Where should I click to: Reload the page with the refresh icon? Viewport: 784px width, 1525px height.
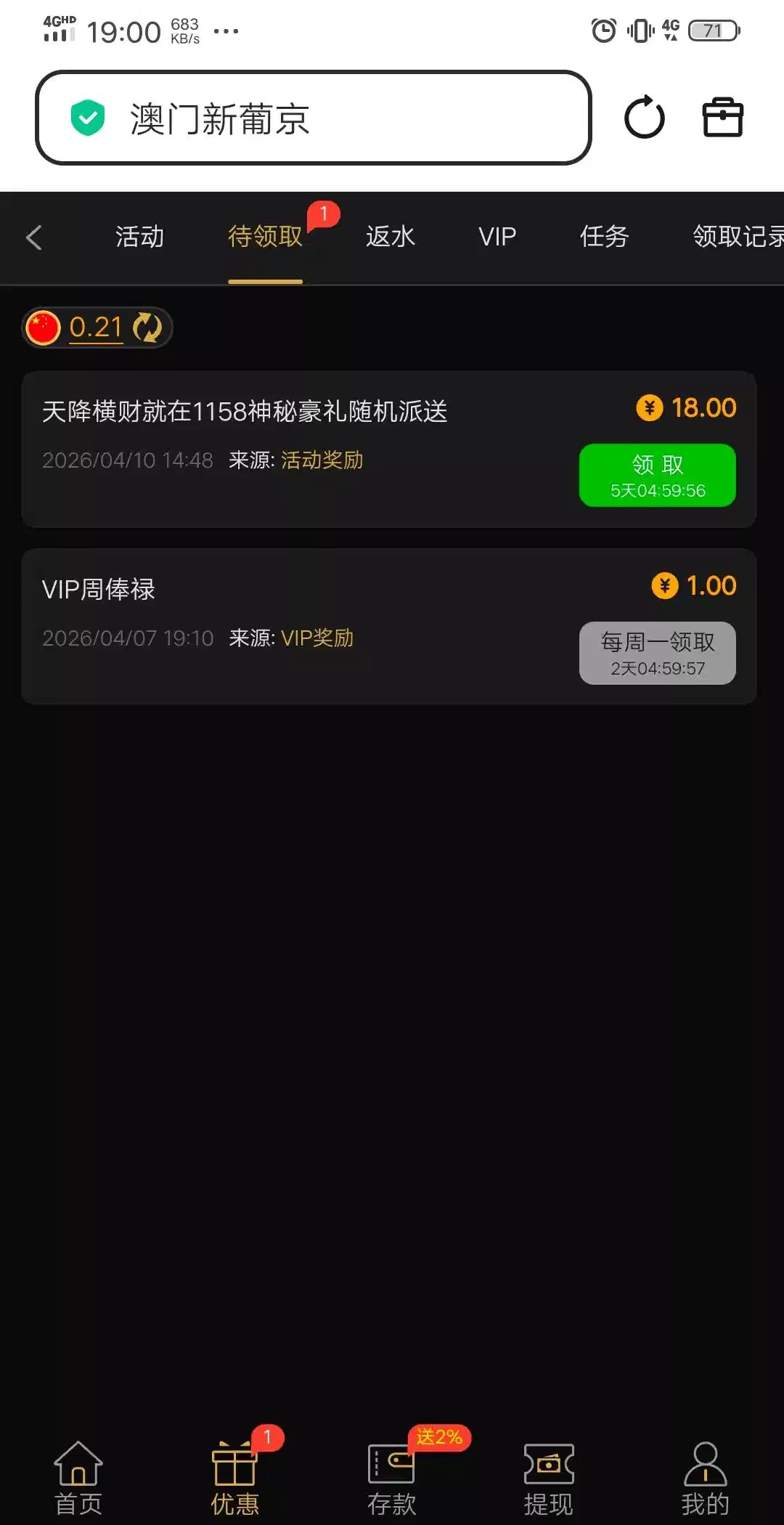pos(644,118)
